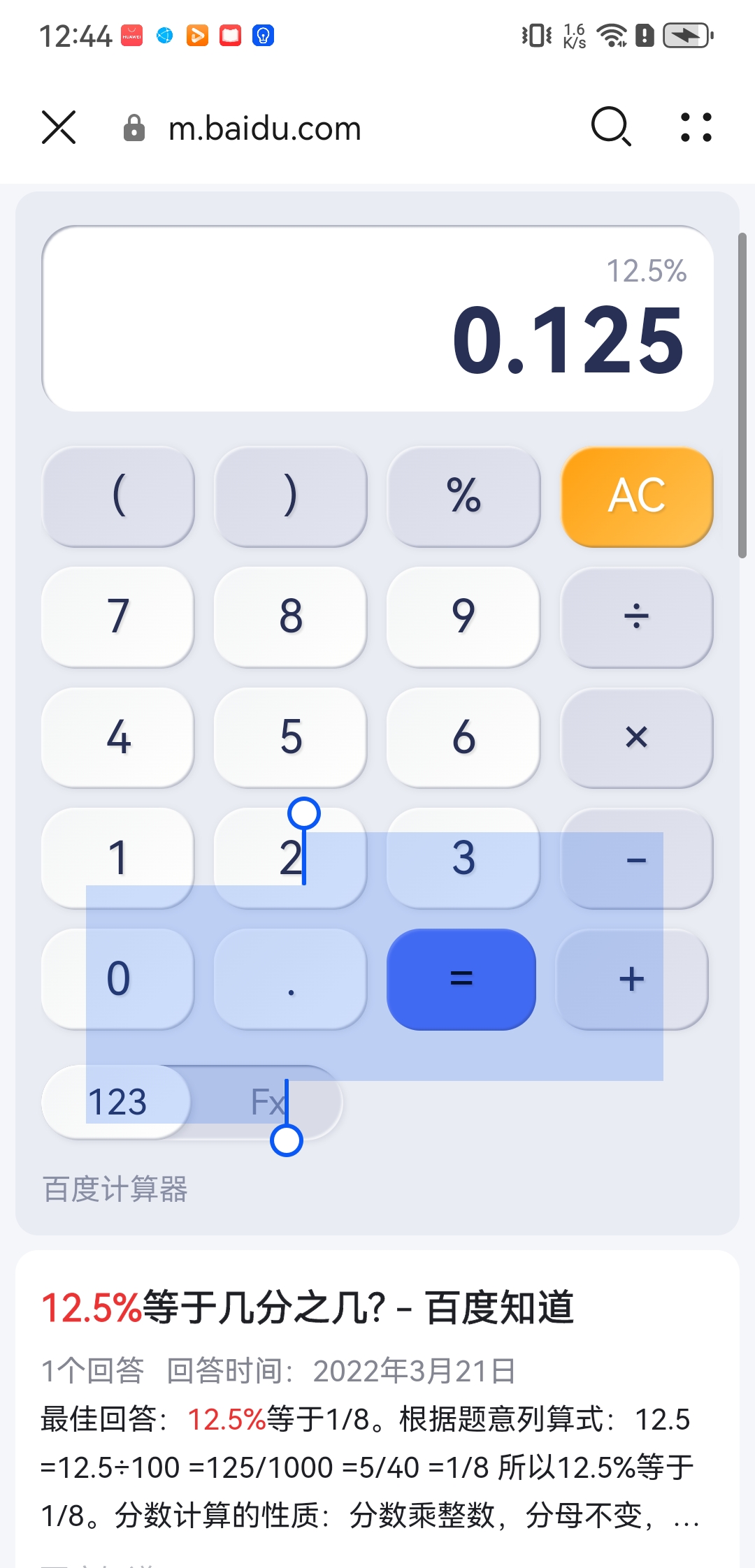Tap the 百度计算器 label below the keypad
Image resolution: width=755 pixels, height=1568 pixels.
click(115, 1186)
